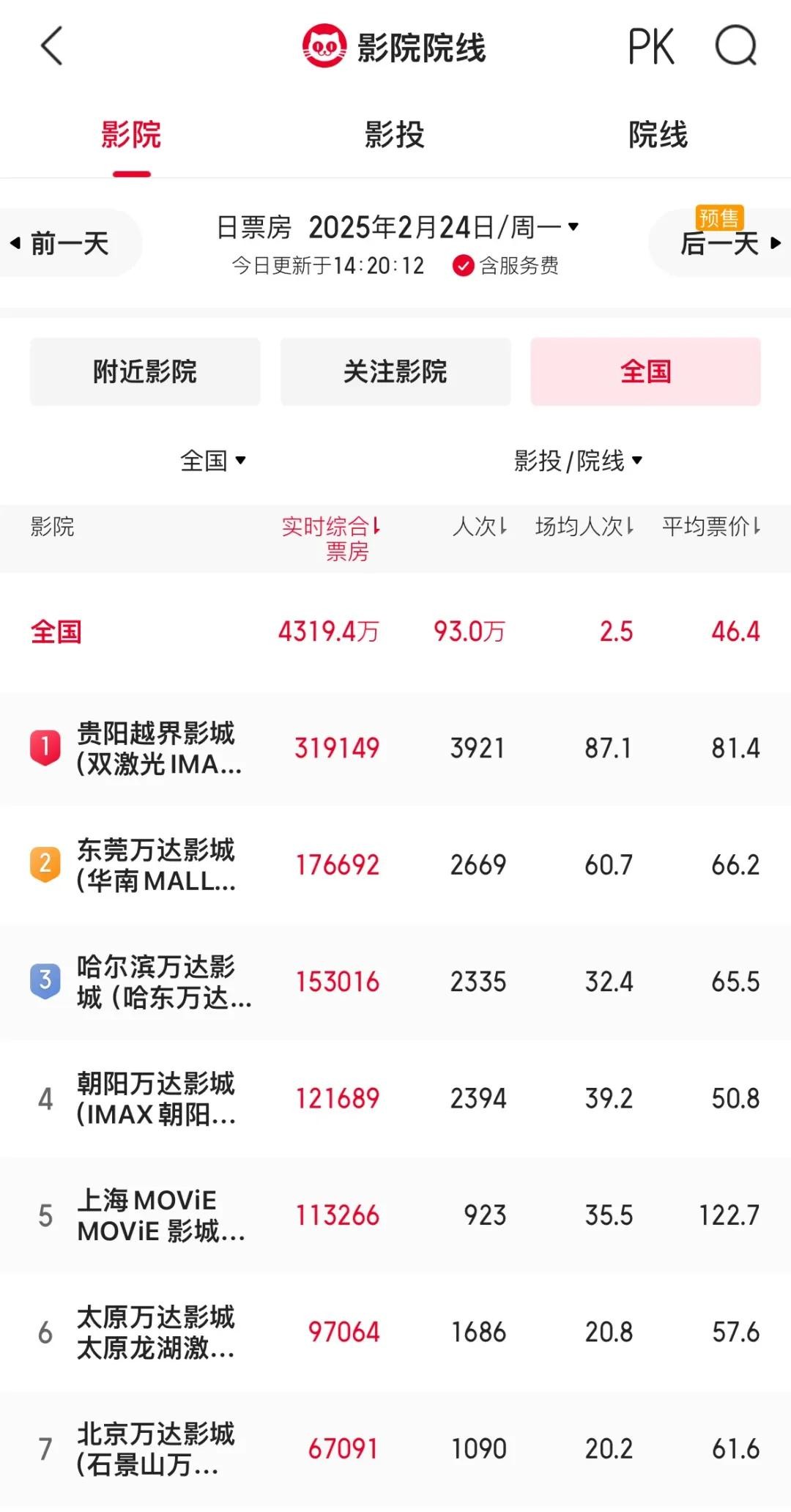View 太原万达影城 cinema details
The width and height of the screenshot is (791, 1512).
coord(157,1332)
